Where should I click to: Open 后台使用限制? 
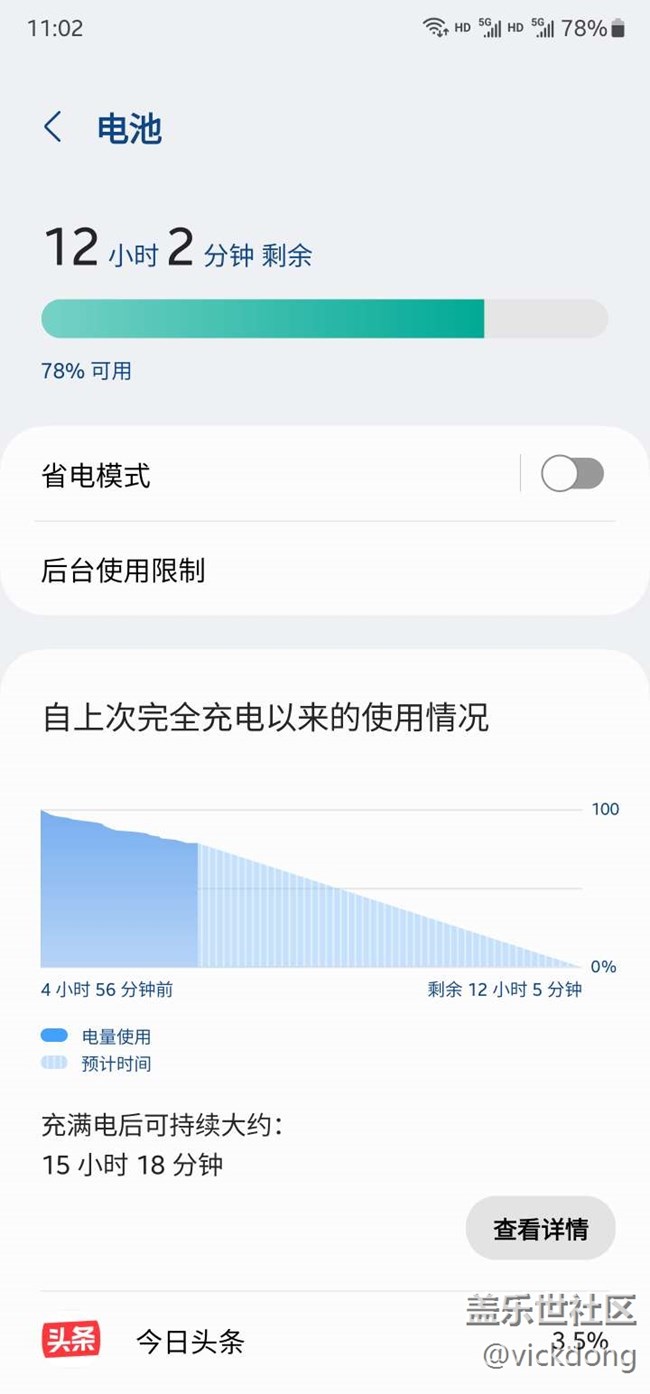(x=325, y=570)
